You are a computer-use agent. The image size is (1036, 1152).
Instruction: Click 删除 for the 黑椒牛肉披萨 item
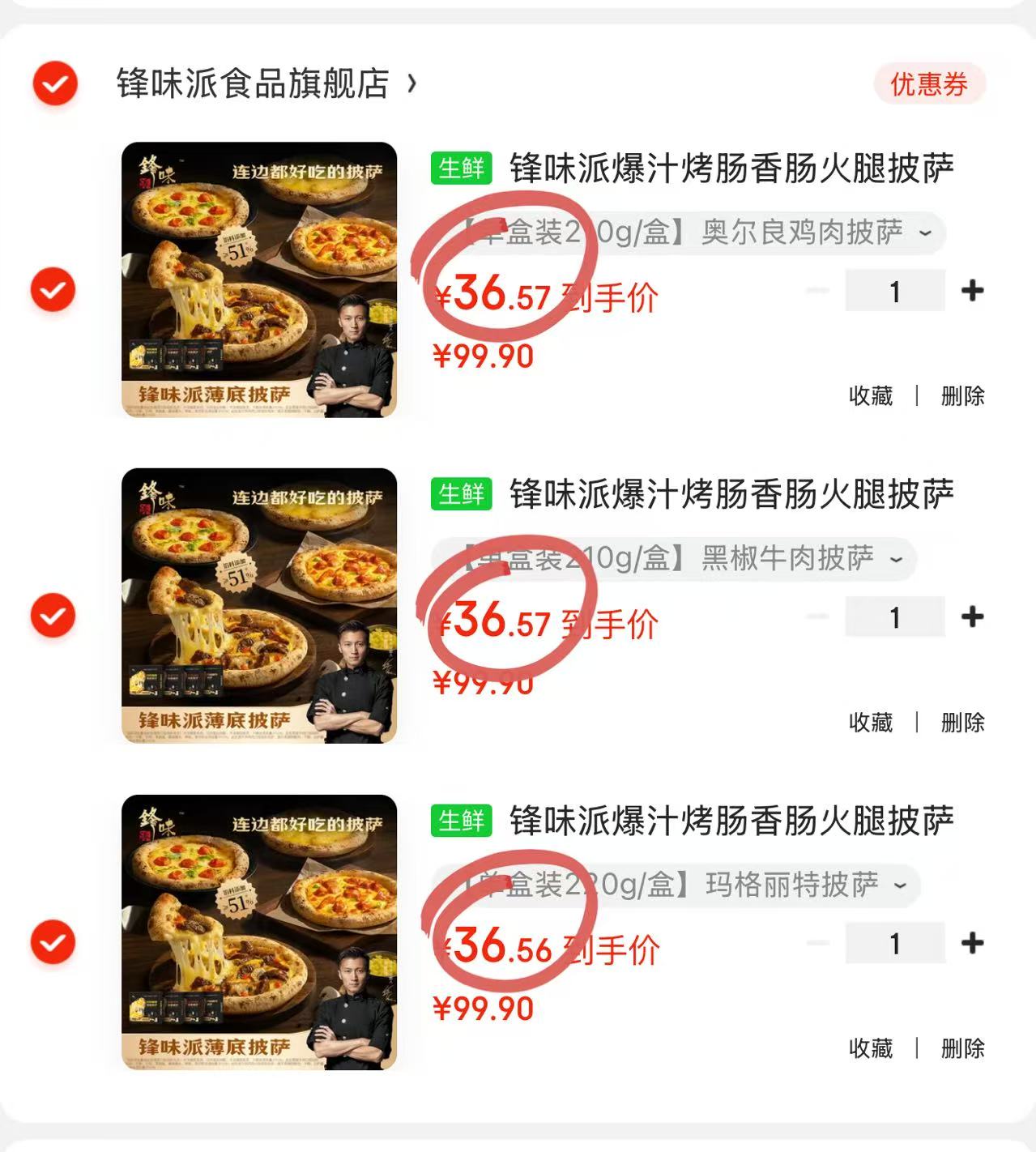click(x=963, y=723)
